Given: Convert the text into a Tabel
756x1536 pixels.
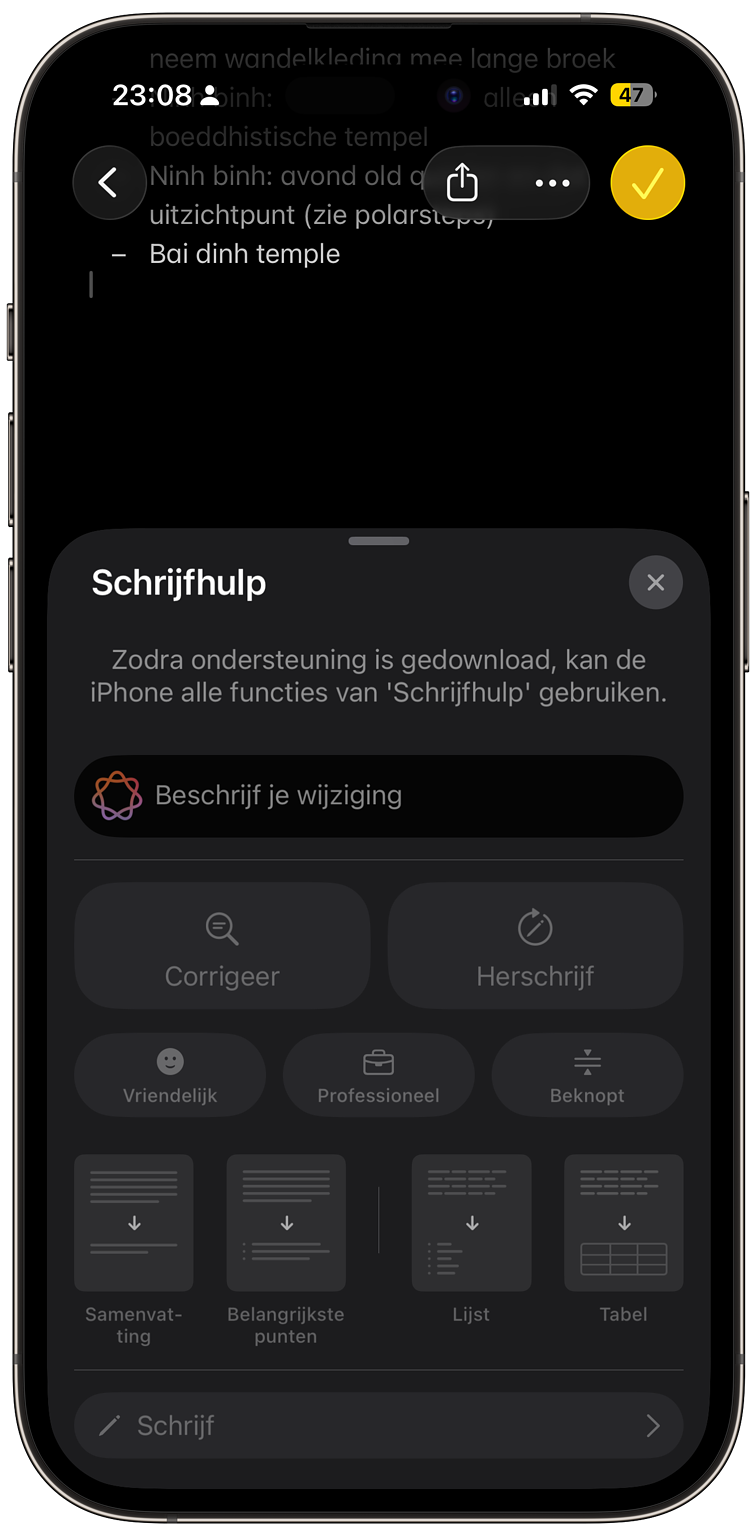Looking at the screenshot, I should pos(623,1222).
